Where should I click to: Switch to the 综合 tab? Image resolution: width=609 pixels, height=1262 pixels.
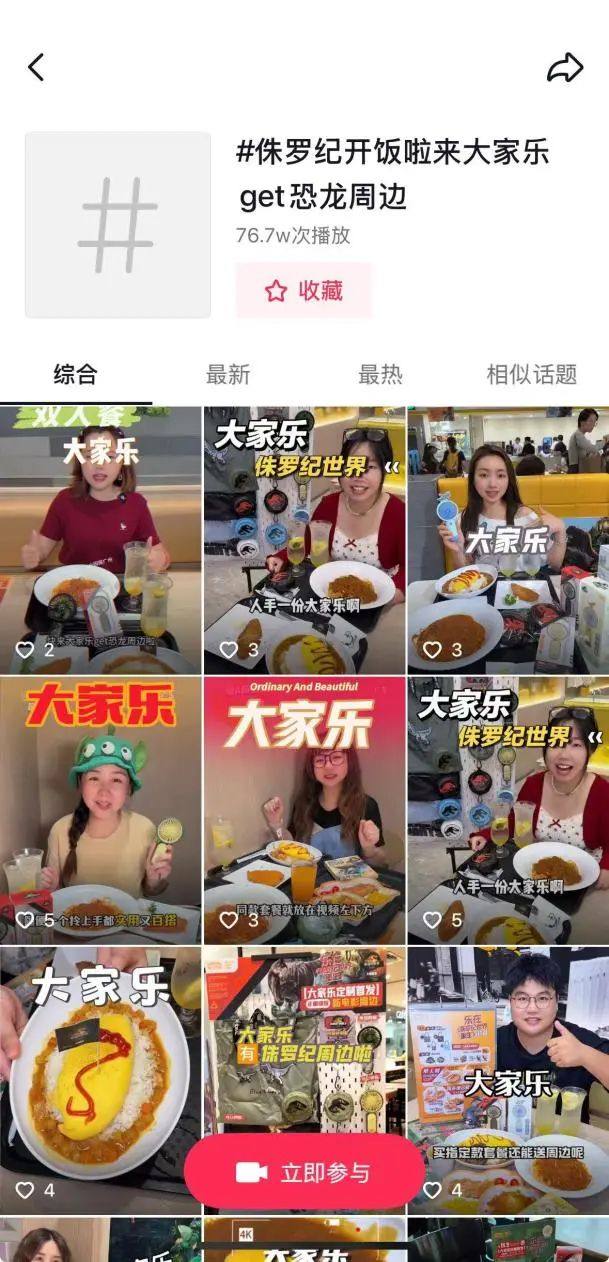pyautogui.click(x=75, y=375)
